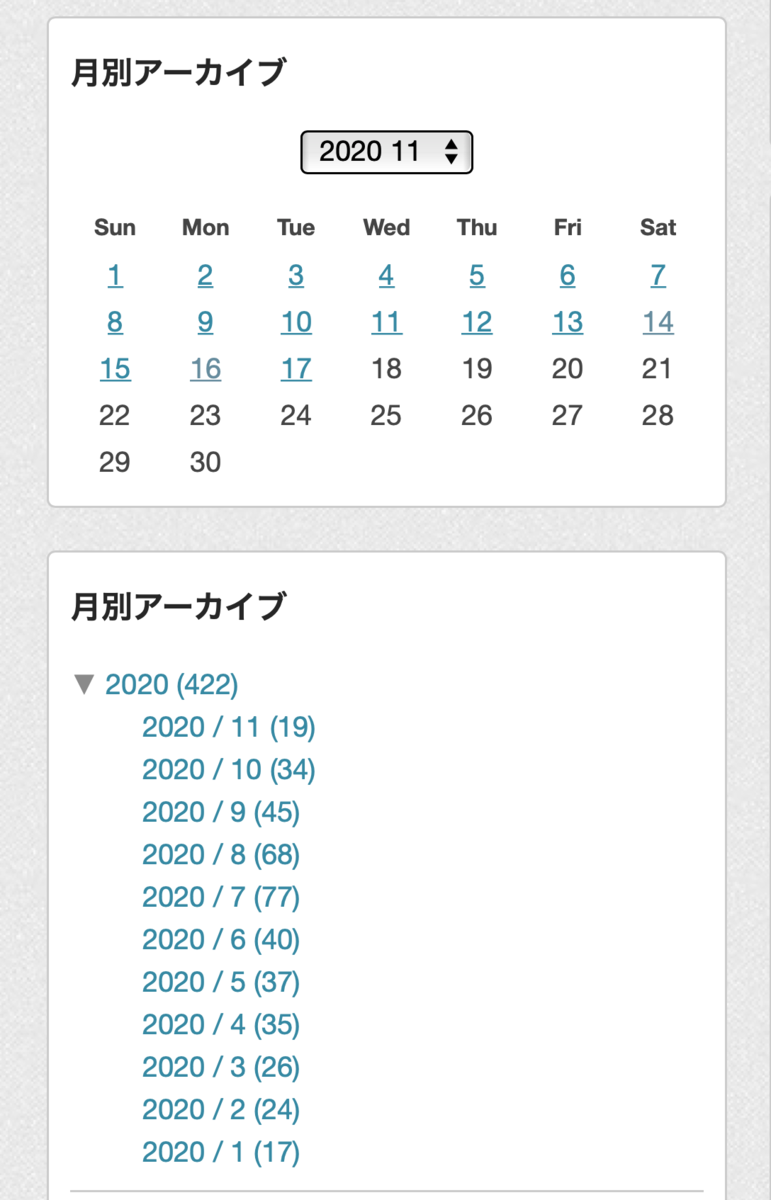Open the "2020 / 2 (24)" archive link
Screen dimensions: 771x1200
pyautogui.click(x=222, y=1110)
